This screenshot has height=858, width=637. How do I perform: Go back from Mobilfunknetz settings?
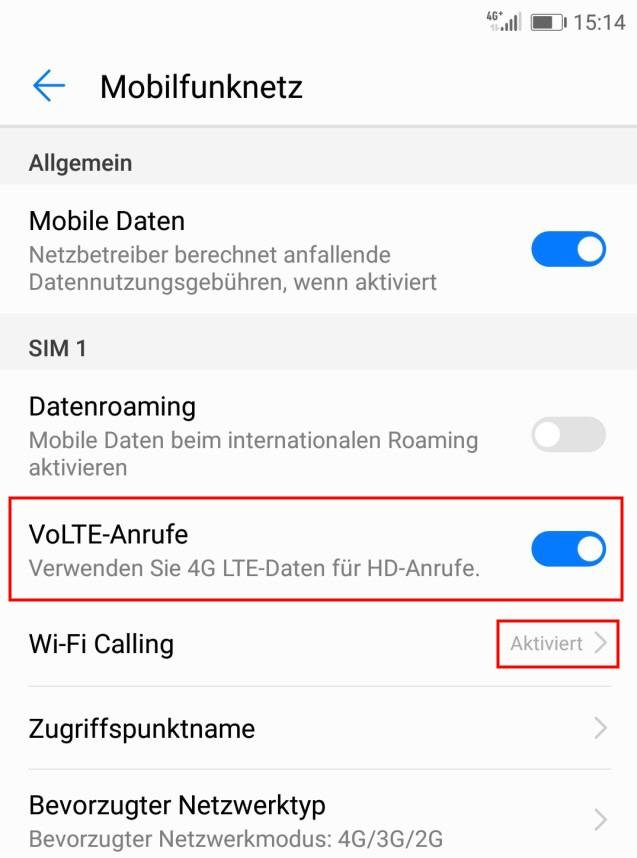[48, 87]
